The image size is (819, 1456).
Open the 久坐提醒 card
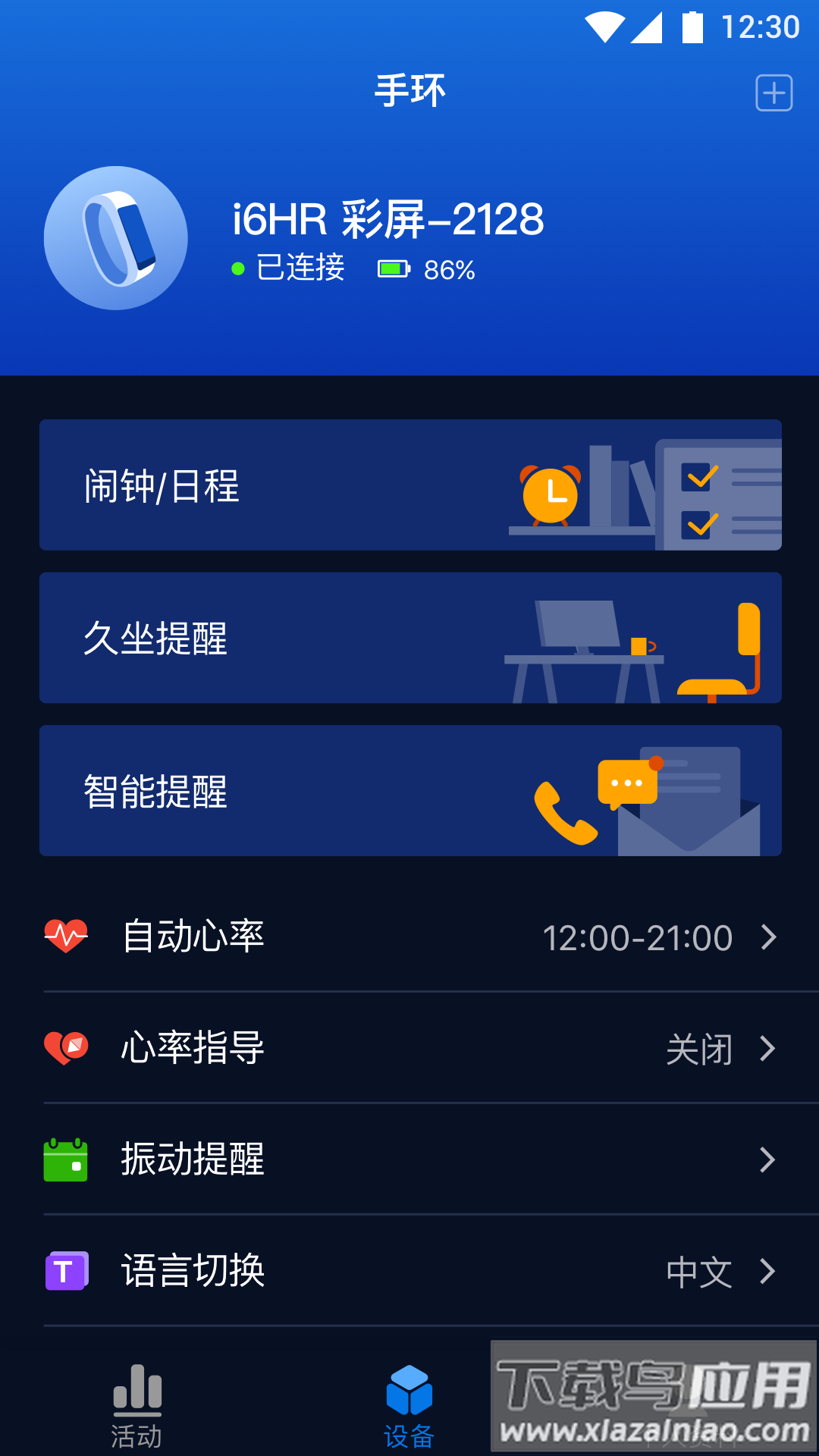tap(409, 638)
